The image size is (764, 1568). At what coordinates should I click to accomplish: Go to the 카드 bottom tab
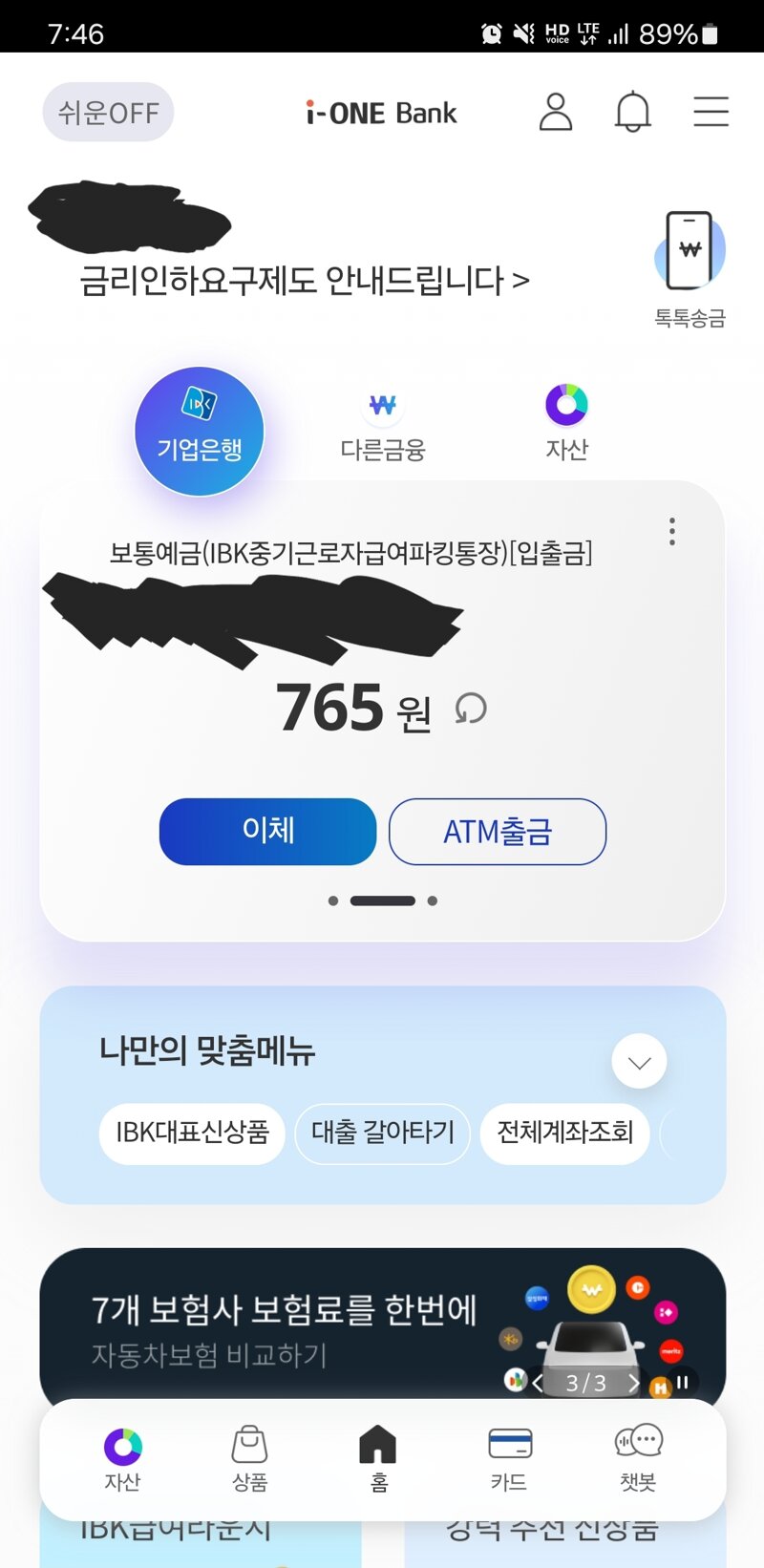[x=509, y=1458]
